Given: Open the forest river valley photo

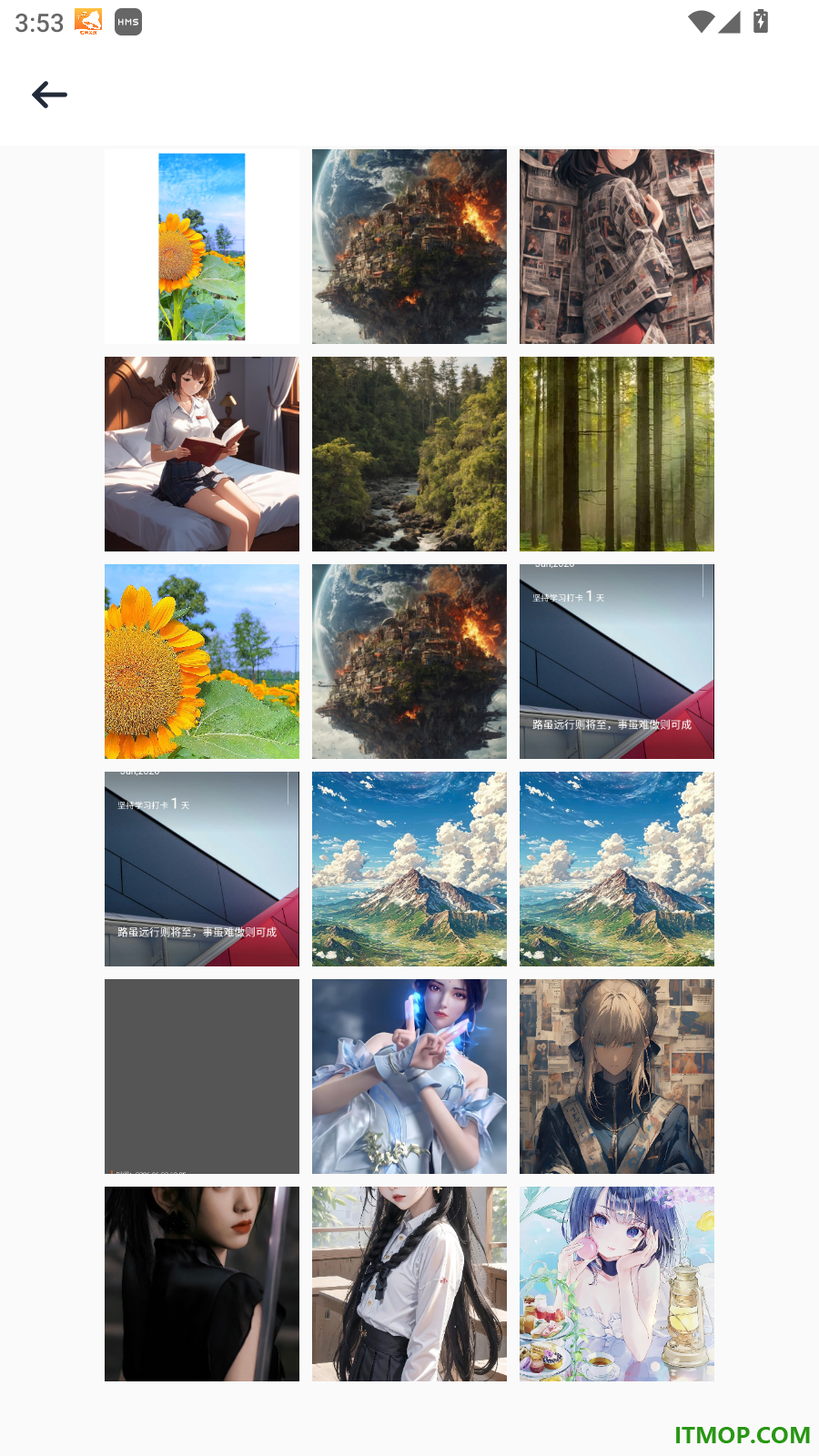Looking at the screenshot, I should coord(409,454).
